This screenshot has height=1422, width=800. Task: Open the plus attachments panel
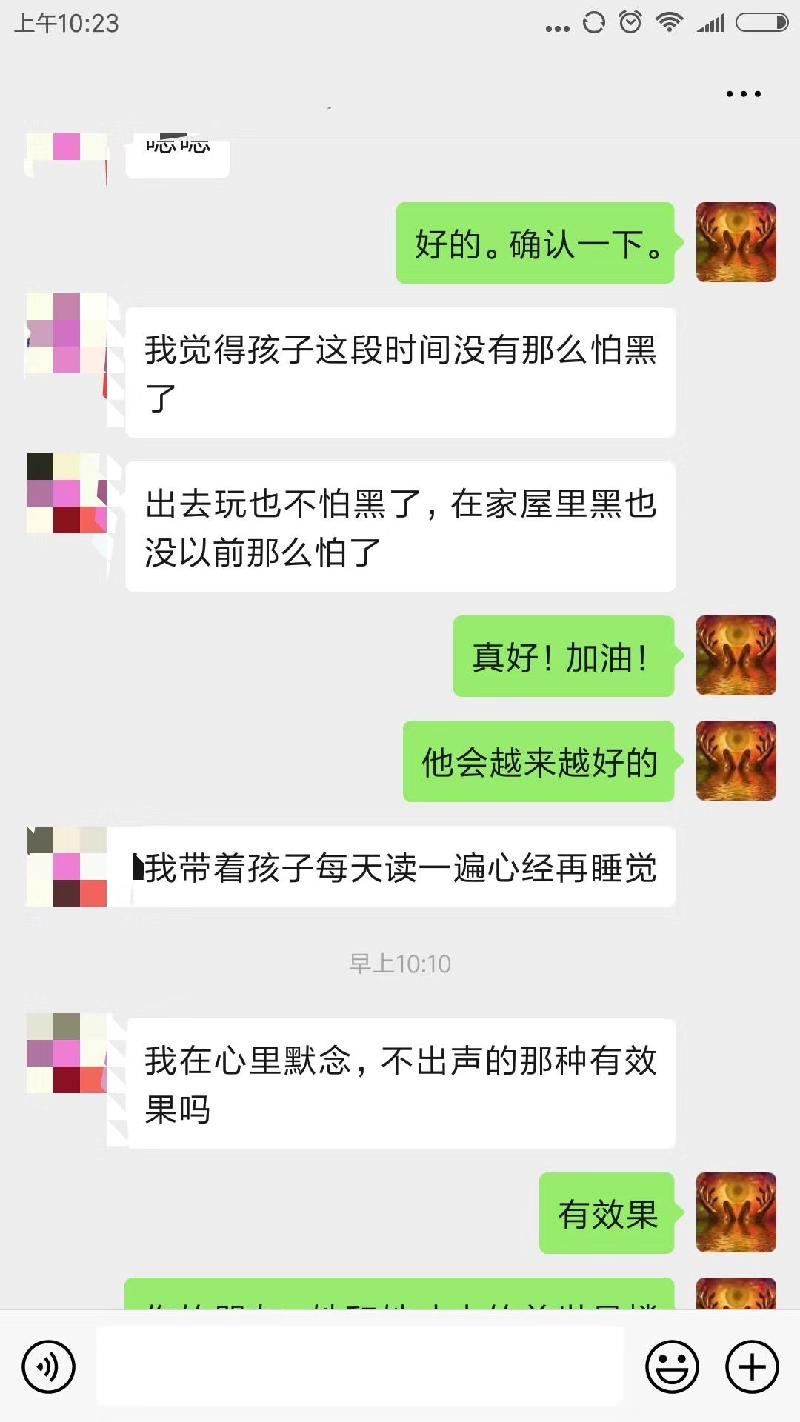(x=752, y=1366)
